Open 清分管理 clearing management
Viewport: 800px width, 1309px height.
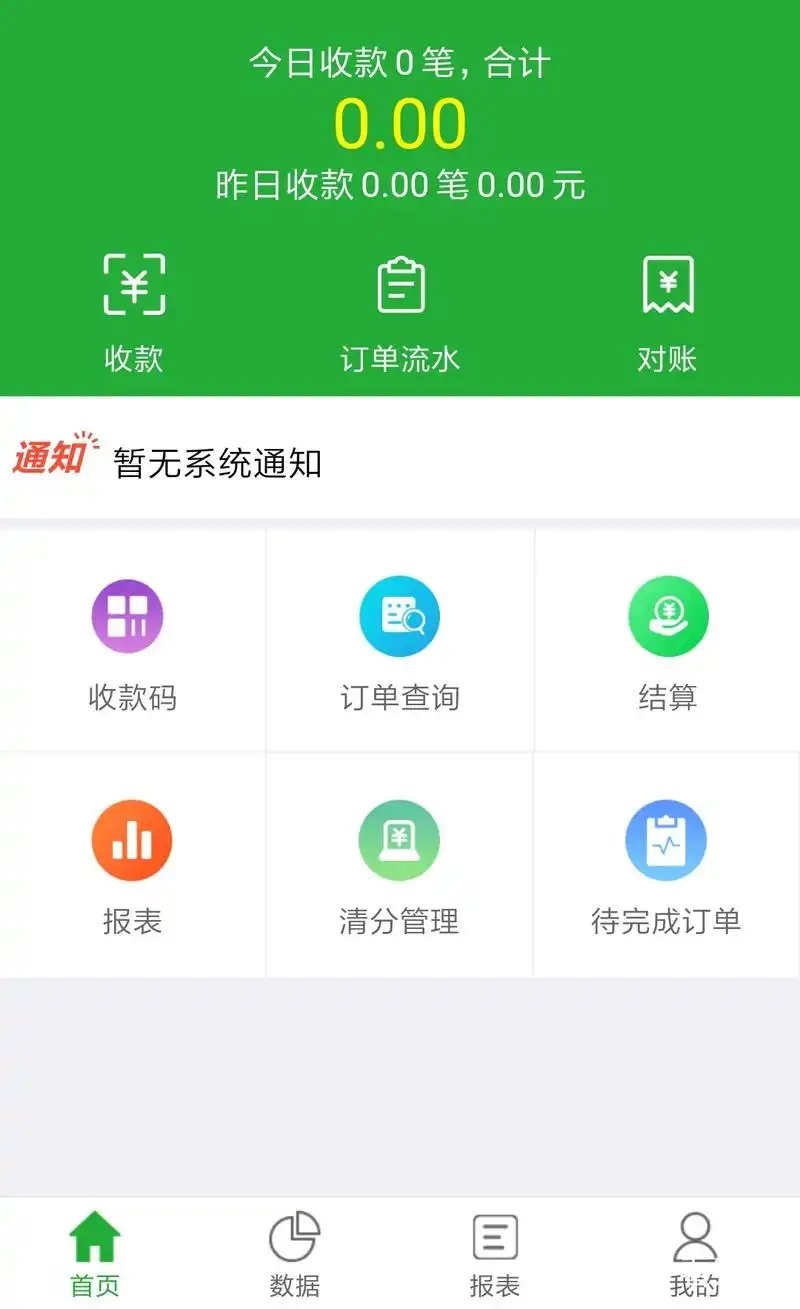(400, 865)
